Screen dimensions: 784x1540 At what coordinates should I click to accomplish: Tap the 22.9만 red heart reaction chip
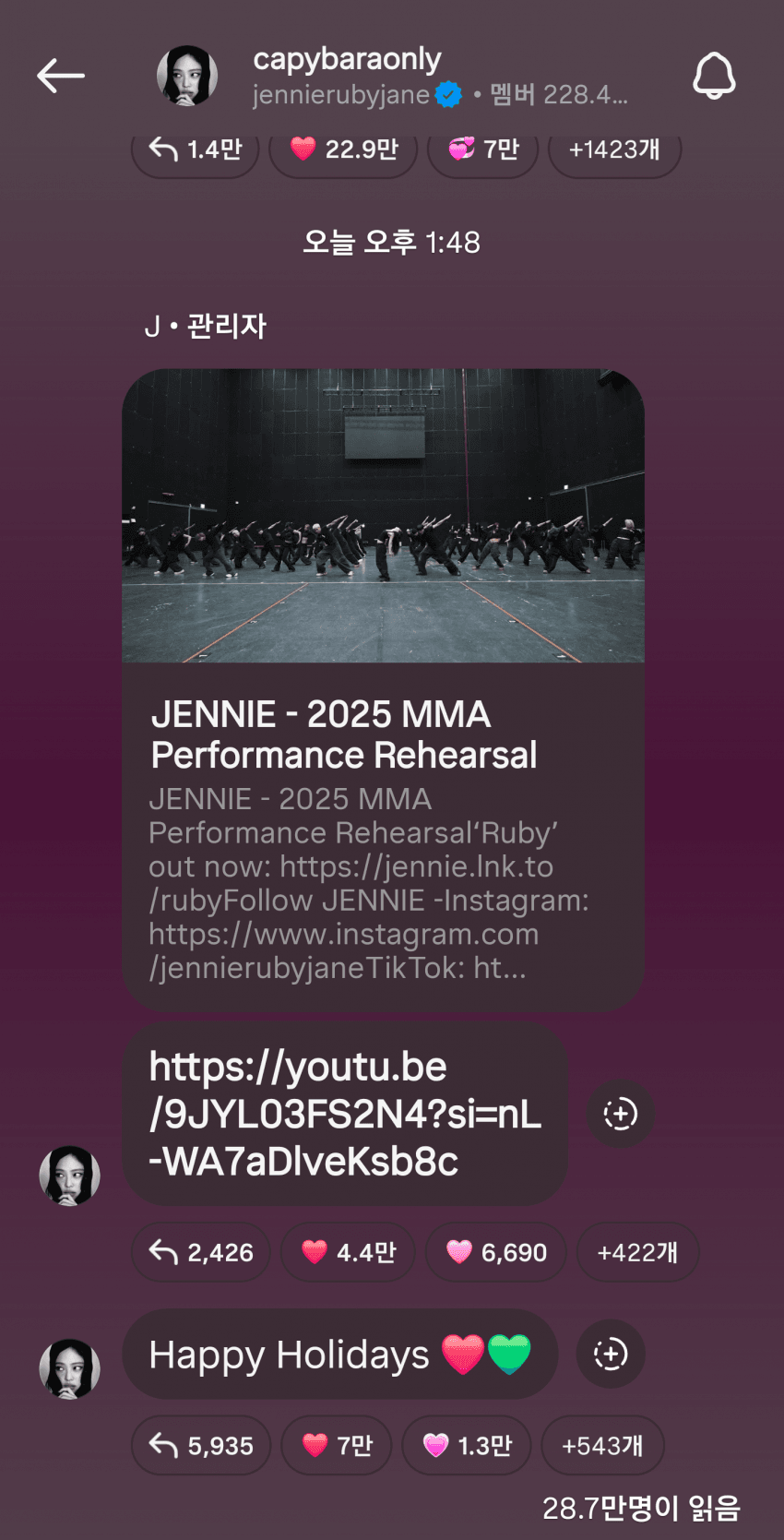coord(343,149)
